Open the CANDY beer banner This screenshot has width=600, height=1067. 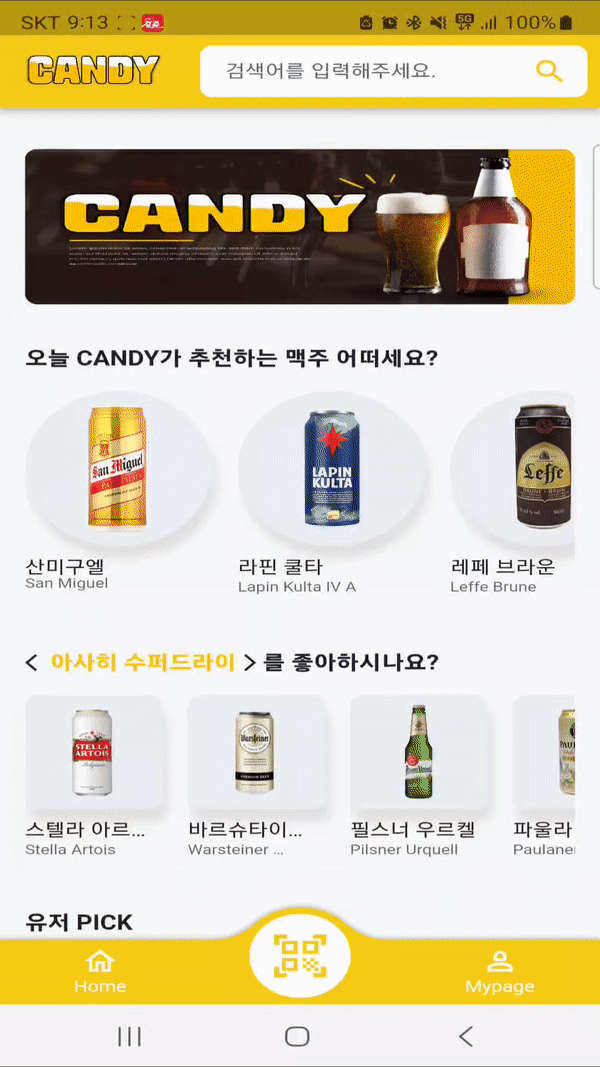pos(300,226)
